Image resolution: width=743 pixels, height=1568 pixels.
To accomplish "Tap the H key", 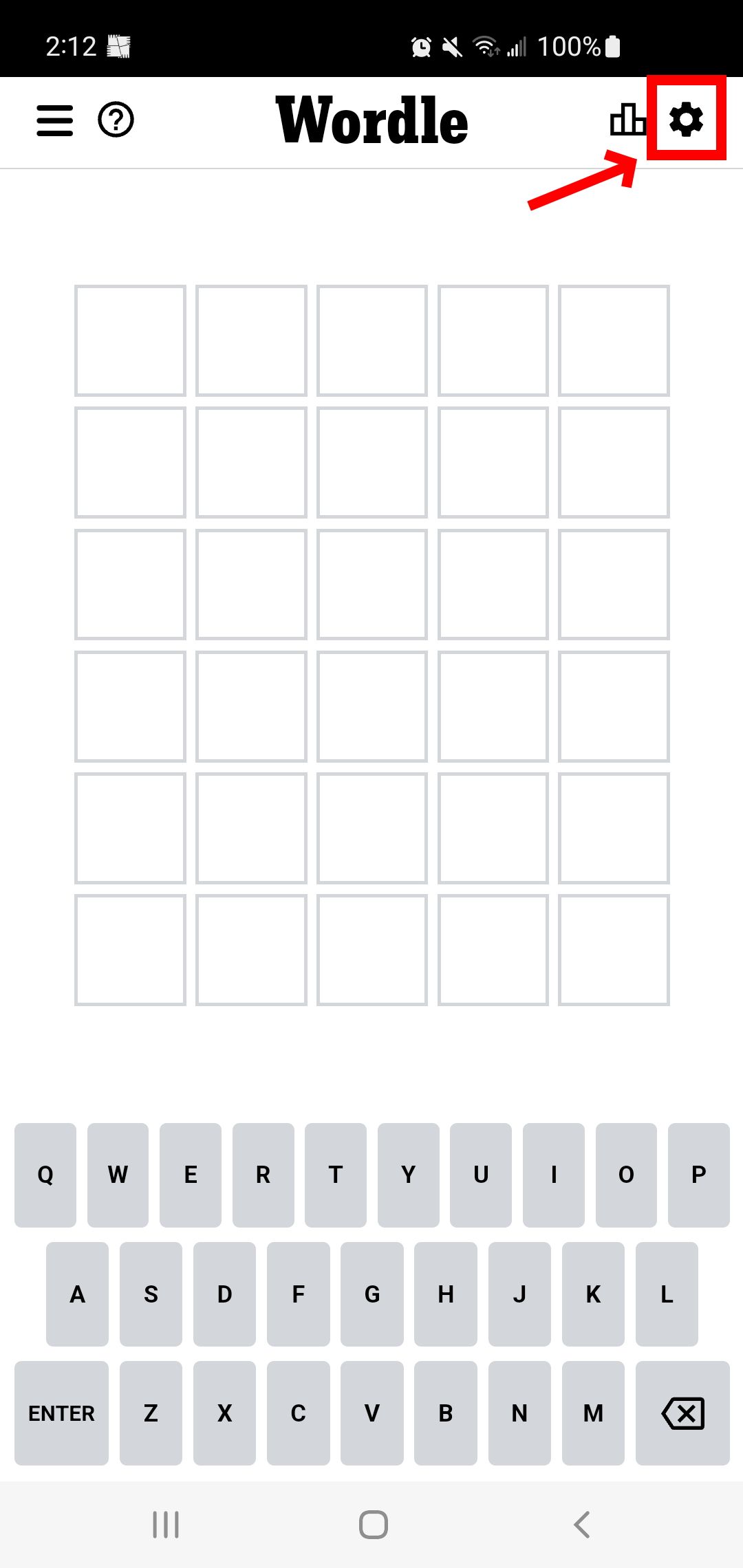I will [446, 1294].
